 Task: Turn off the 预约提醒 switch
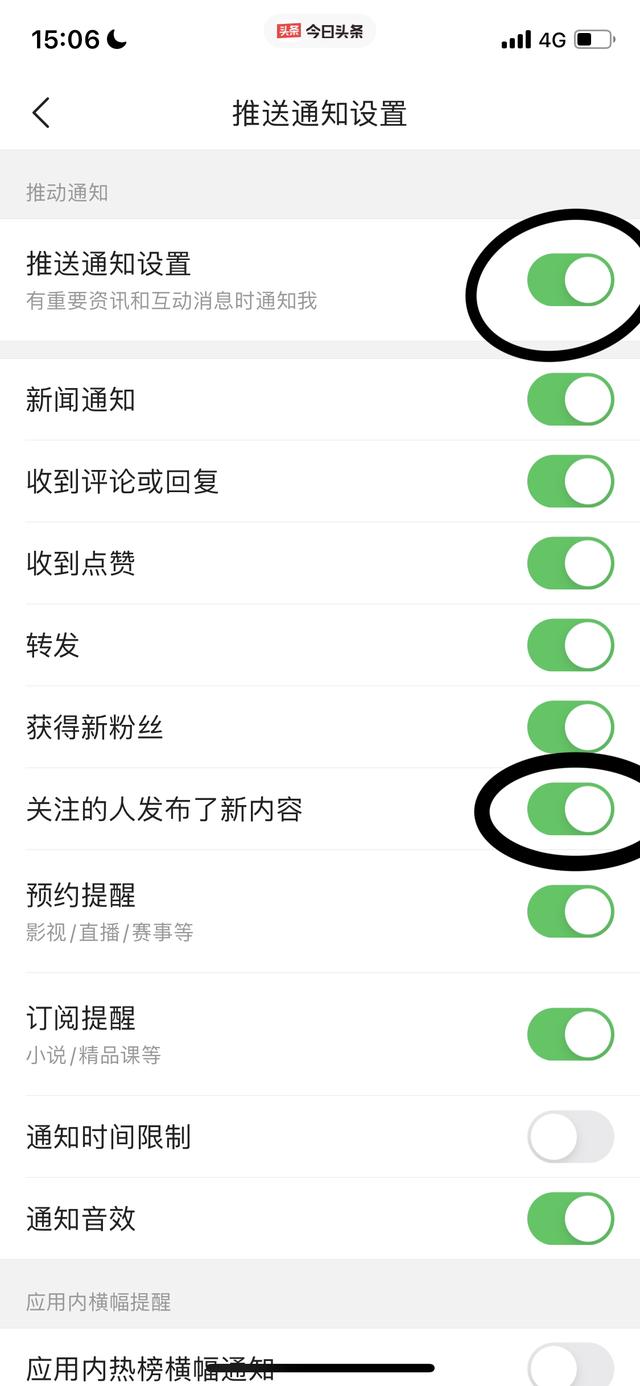click(570, 912)
